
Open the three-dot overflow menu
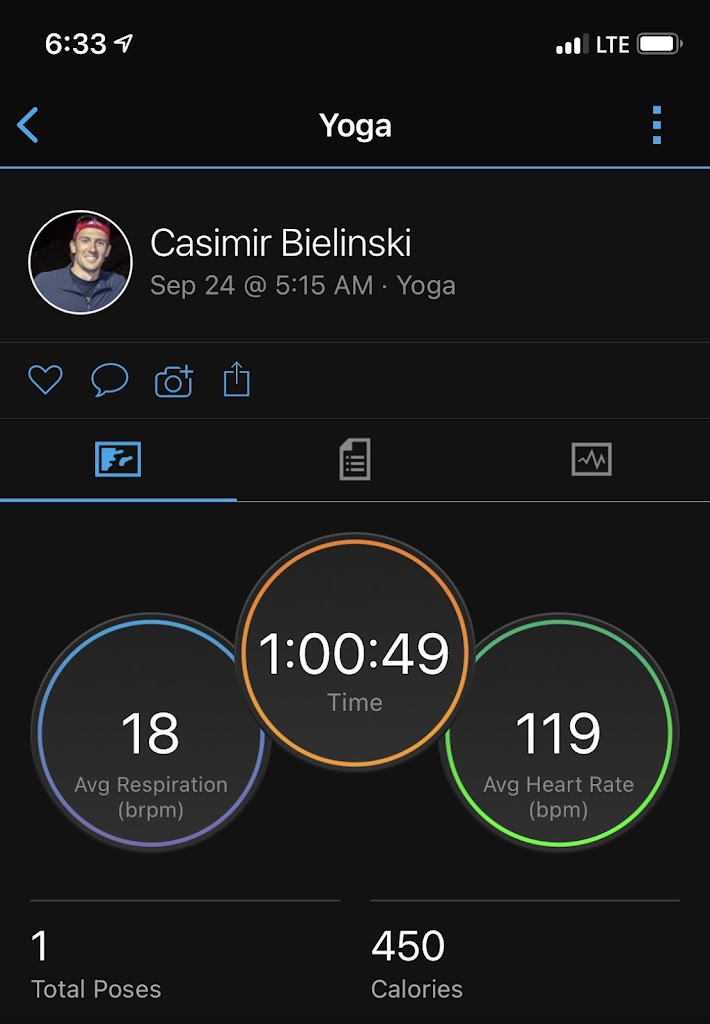coord(656,126)
